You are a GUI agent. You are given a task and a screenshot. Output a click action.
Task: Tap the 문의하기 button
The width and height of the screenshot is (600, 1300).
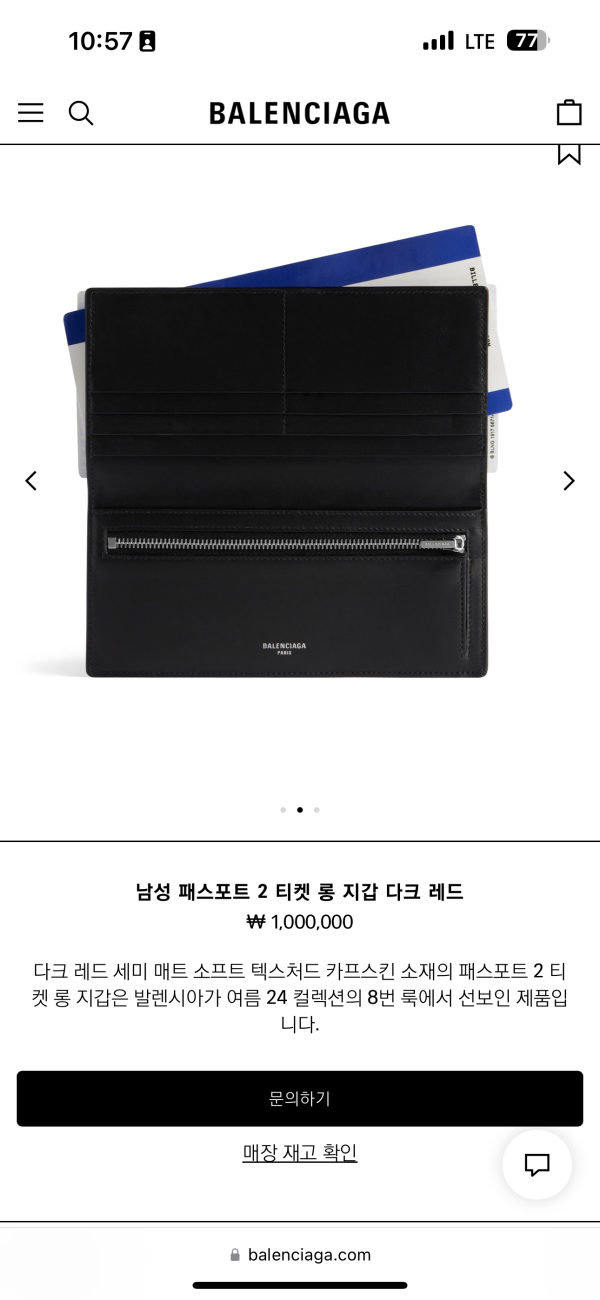299,1098
